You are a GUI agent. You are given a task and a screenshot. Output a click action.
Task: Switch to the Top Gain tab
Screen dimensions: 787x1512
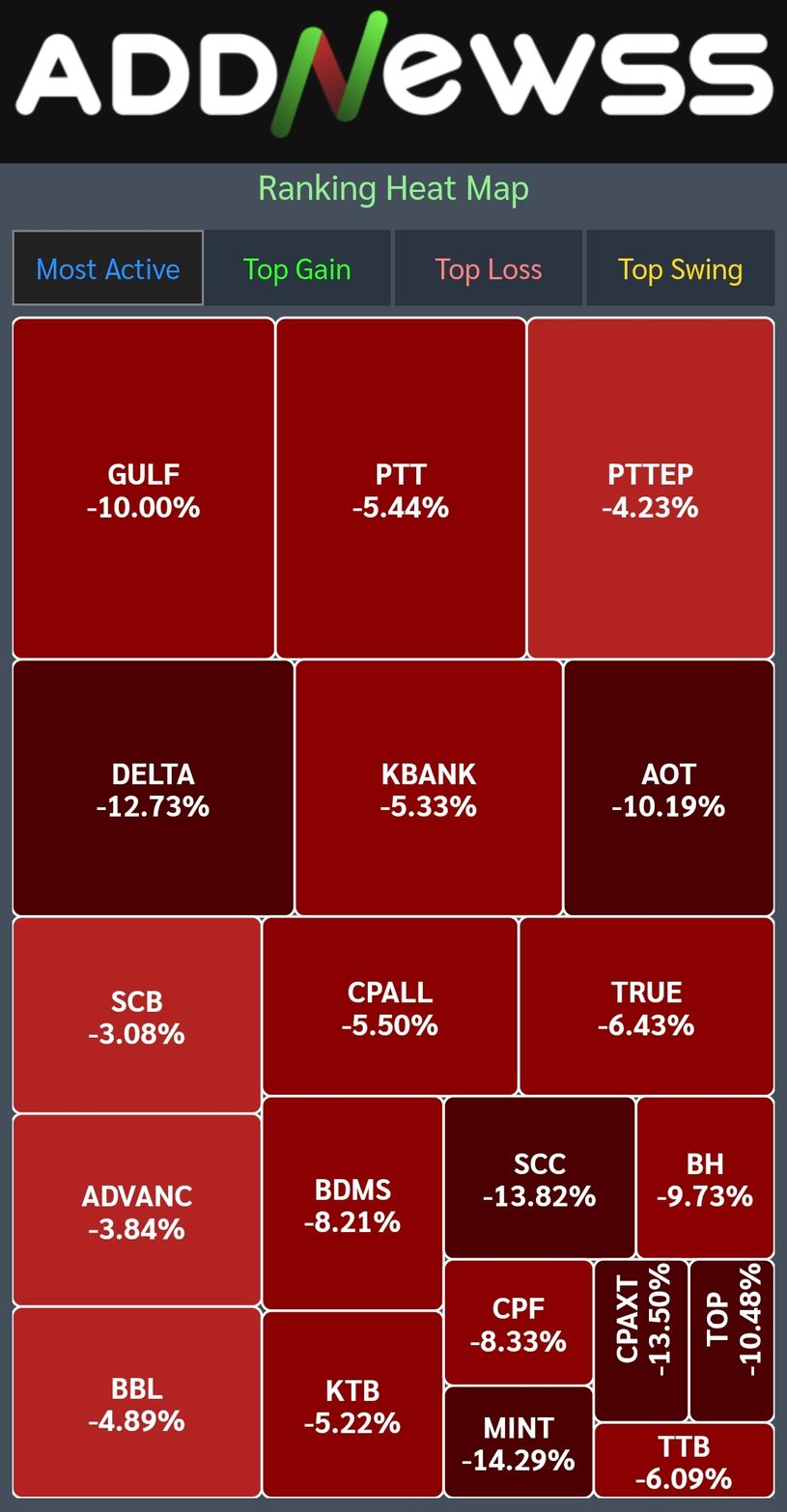click(296, 268)
